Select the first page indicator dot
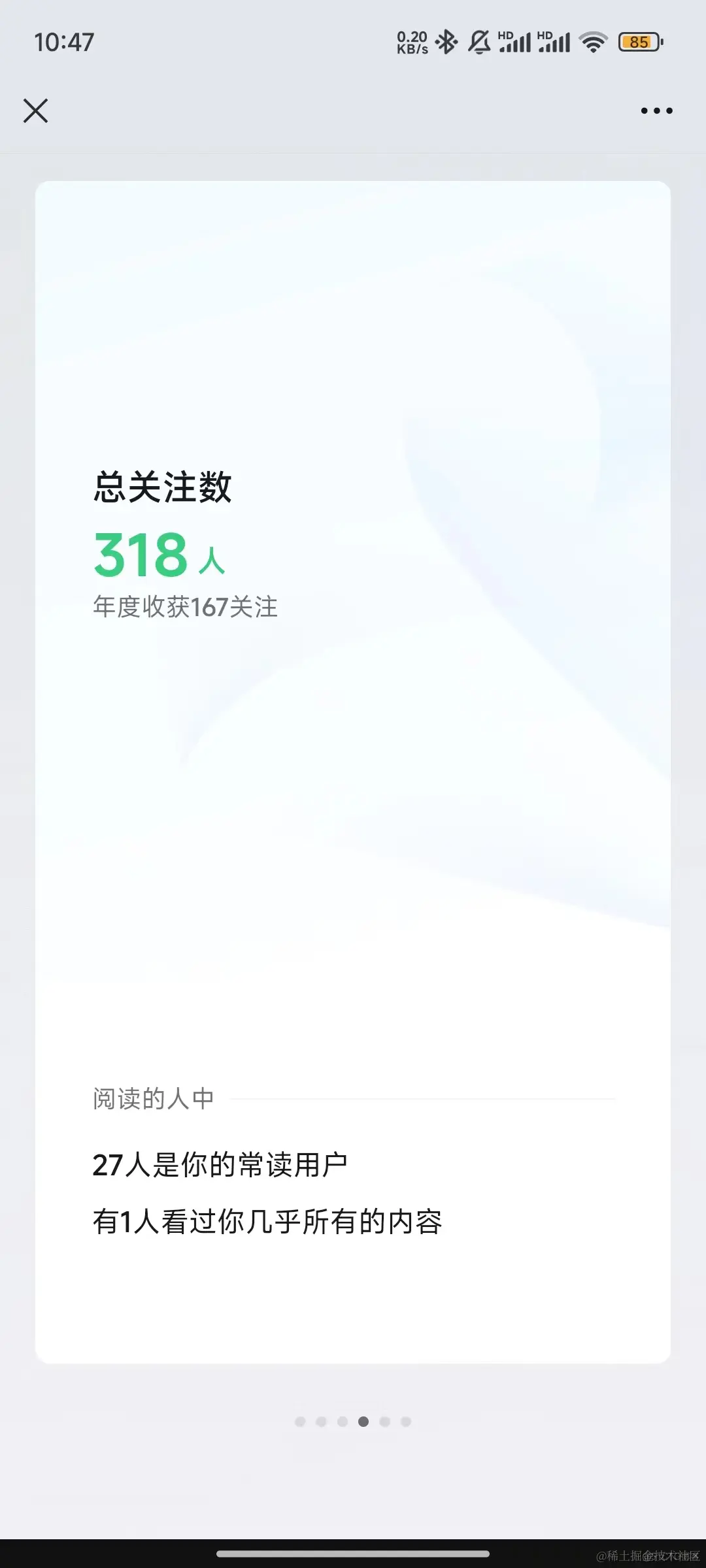The image size is (706, 1568). point(299,1422)
